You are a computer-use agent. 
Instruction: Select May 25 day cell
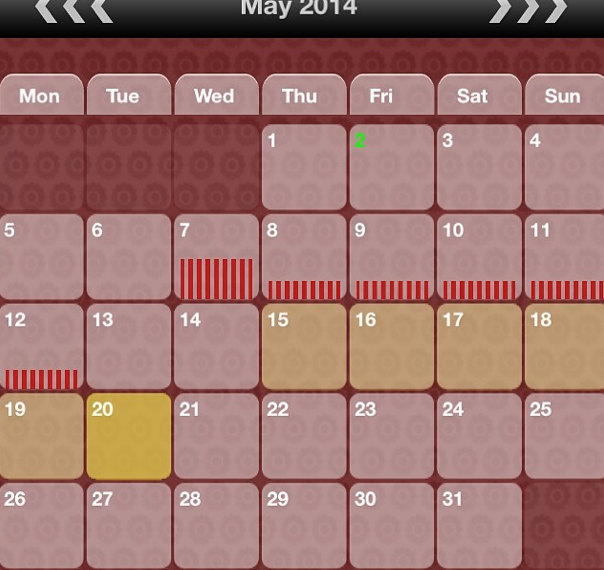point(565,436)
